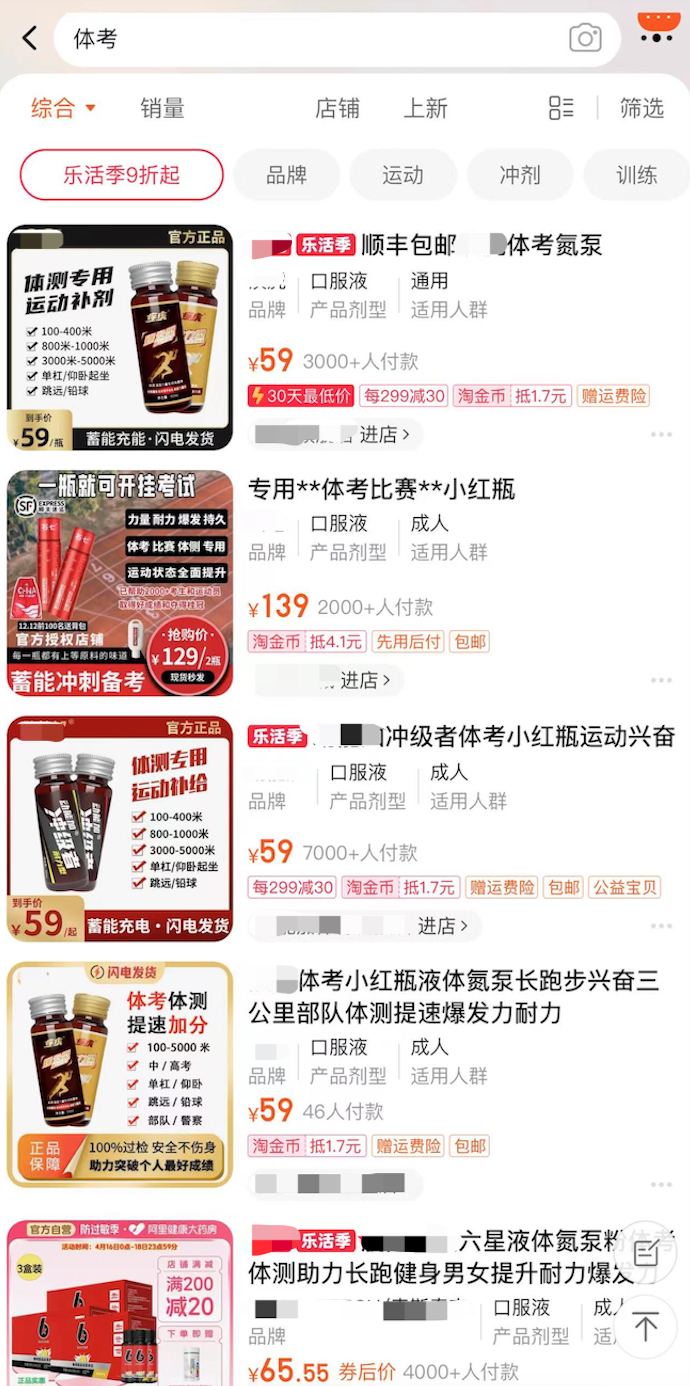Open the 筛选 filter panel
690x1386 pixels.
pyautogui.click(x=641, y=108)
